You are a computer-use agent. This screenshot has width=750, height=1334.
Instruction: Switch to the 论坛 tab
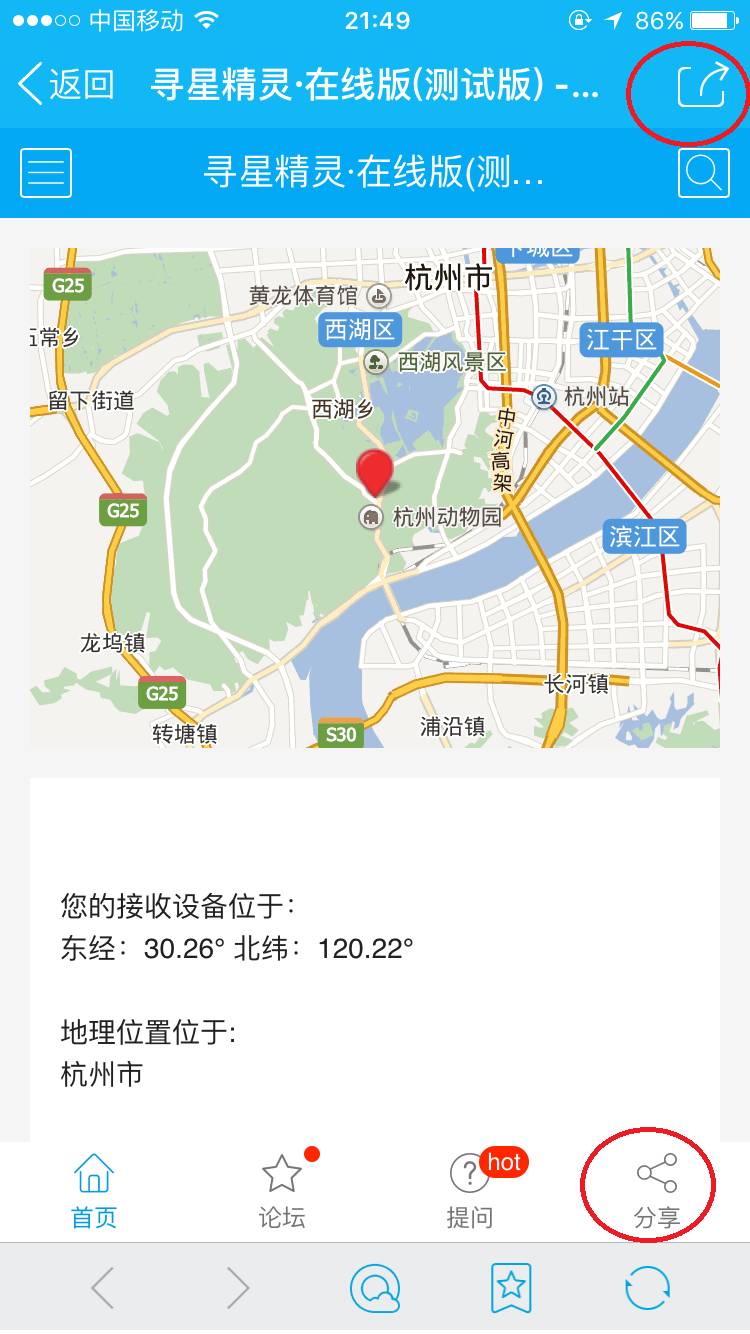(282, 1190)
